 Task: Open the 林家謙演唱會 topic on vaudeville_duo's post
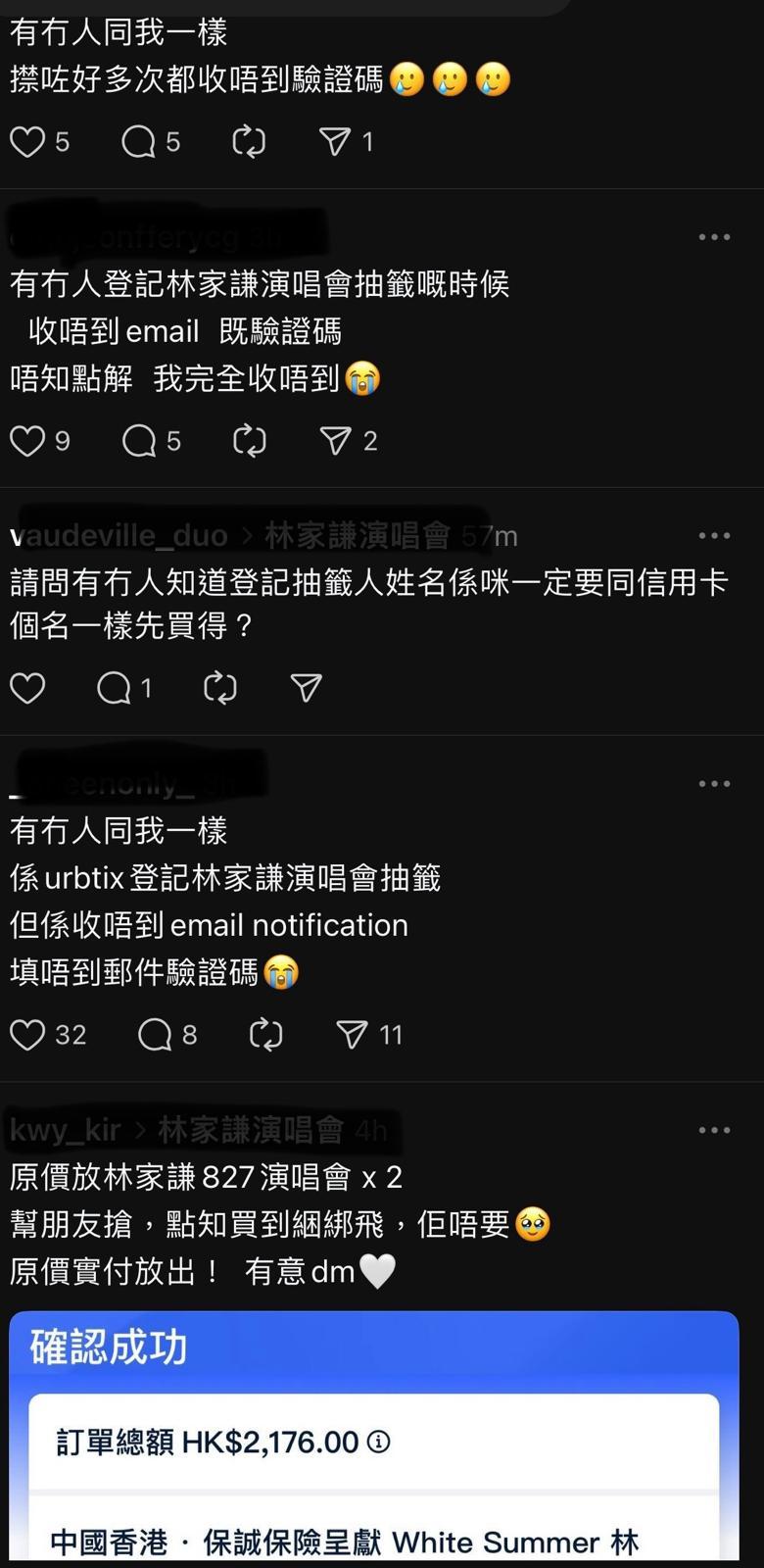(357, 536)
